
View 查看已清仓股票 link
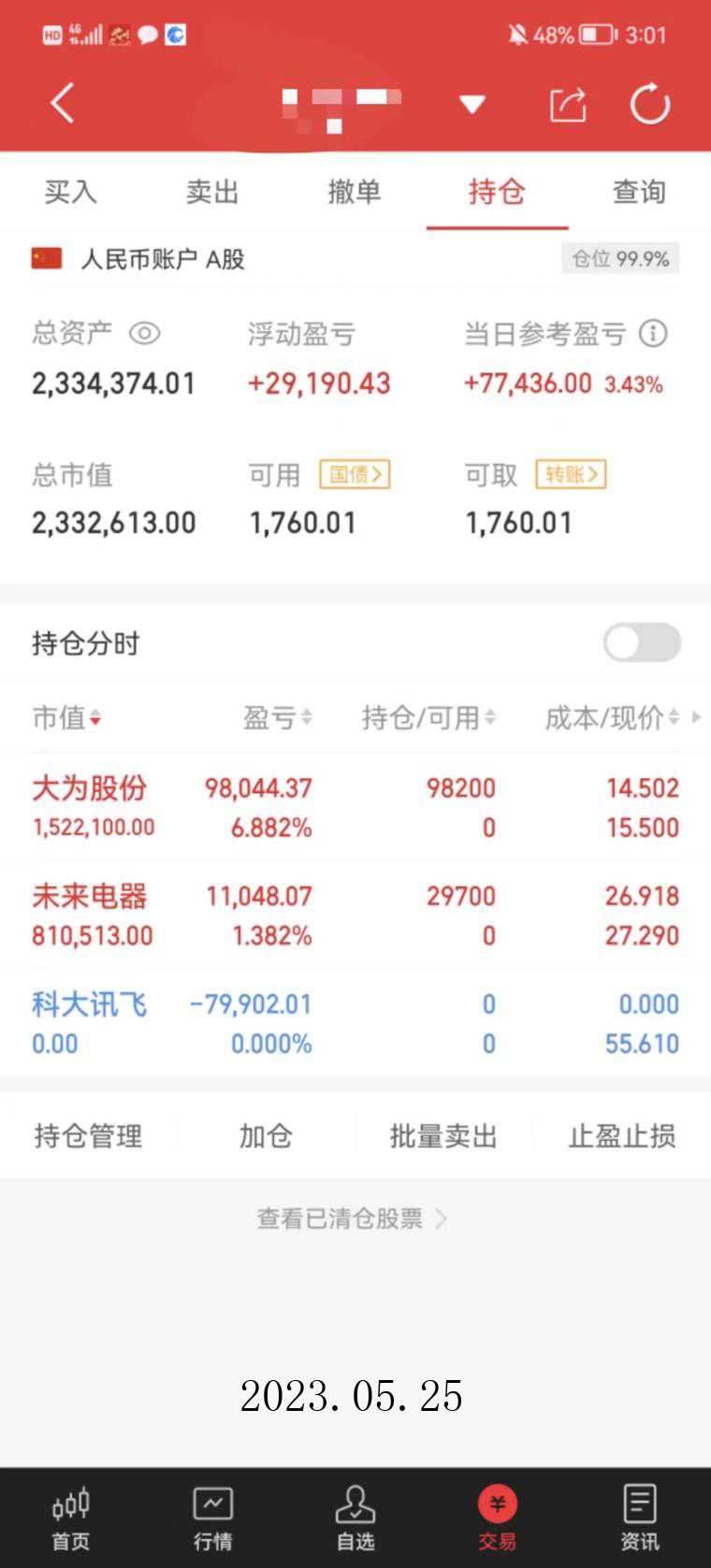coord(352,1218)
